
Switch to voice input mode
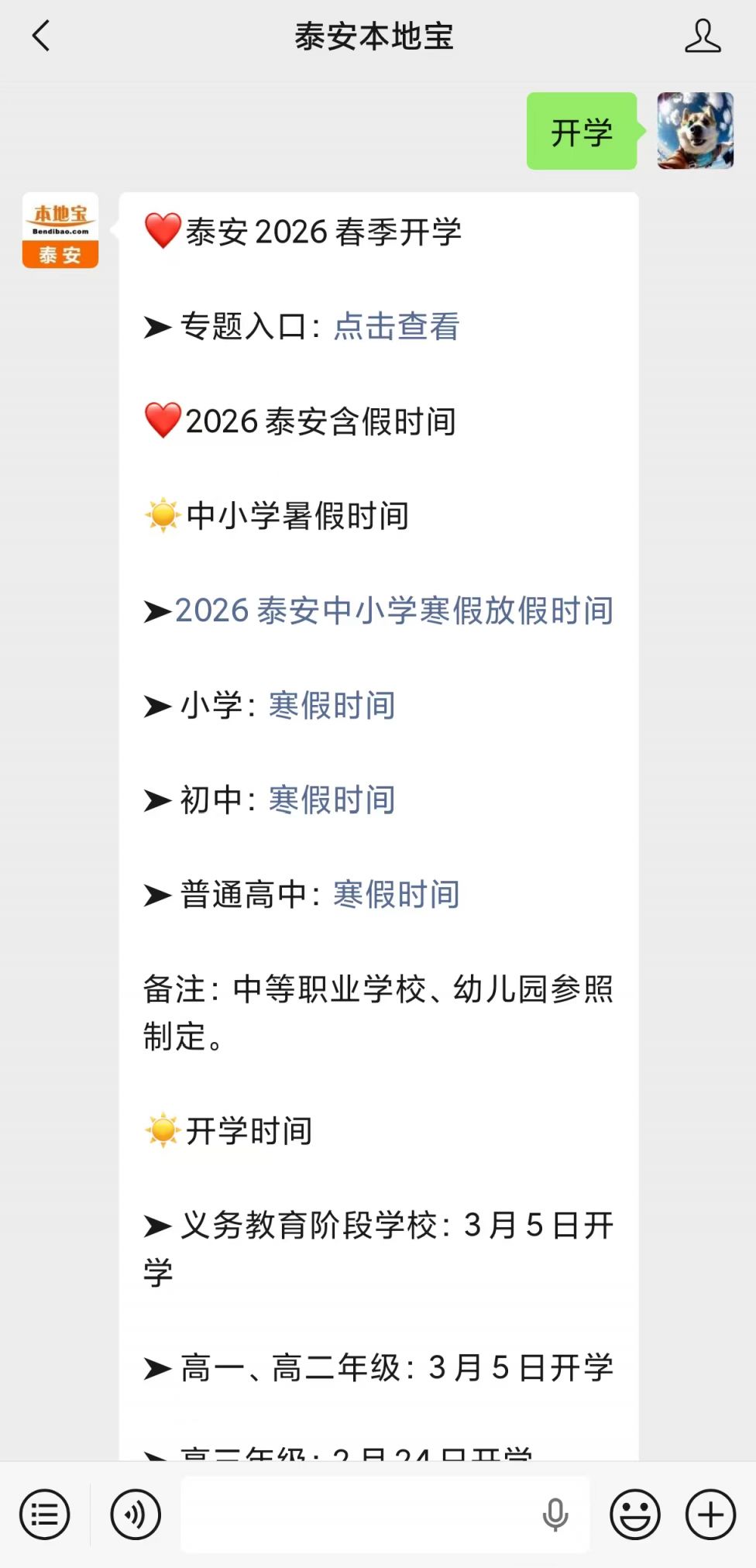(136, 1514)
